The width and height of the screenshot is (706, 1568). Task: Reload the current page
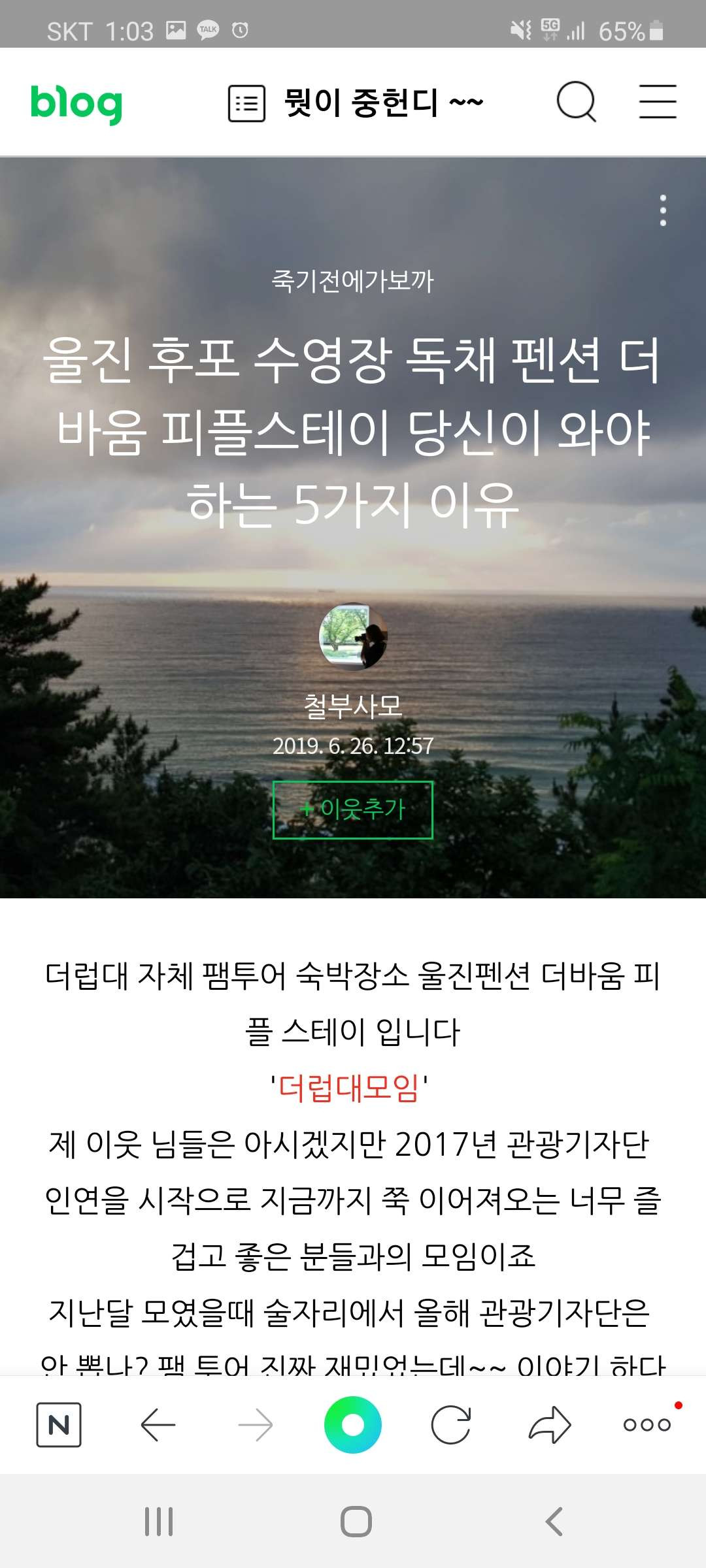(451, 1424)
